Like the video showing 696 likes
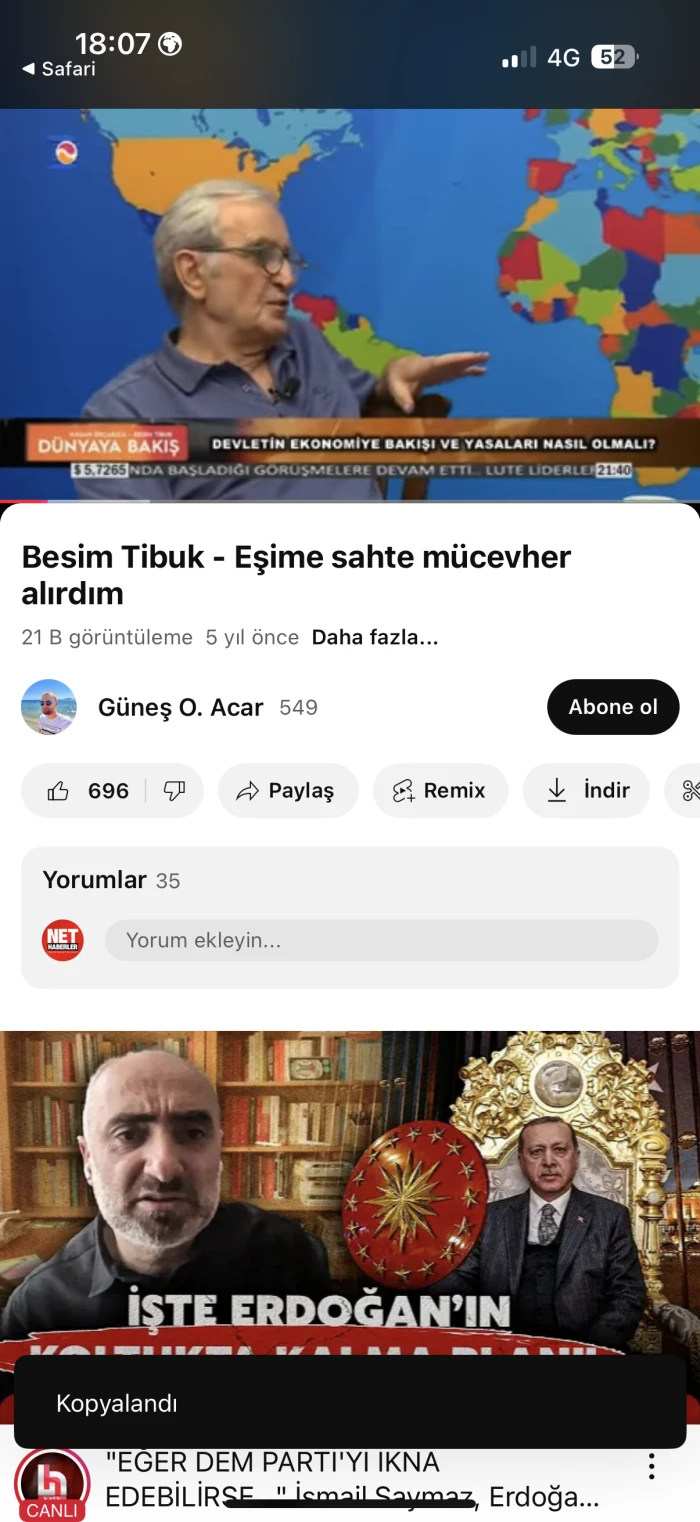The height and width of the screenshot is (1522, 700). (x=88, y=791)
